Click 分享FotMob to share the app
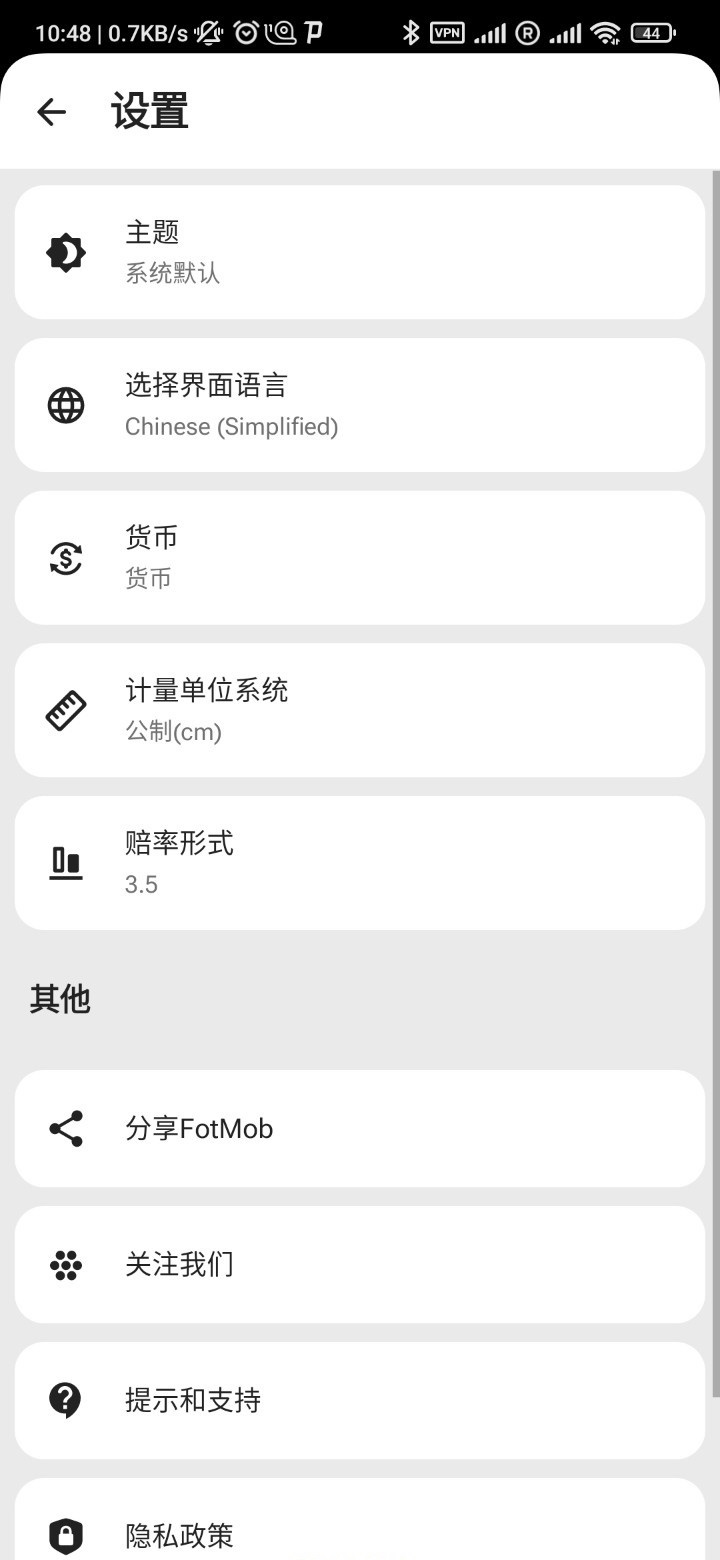Screen dimensions: 720x1560 point(360,1128)
